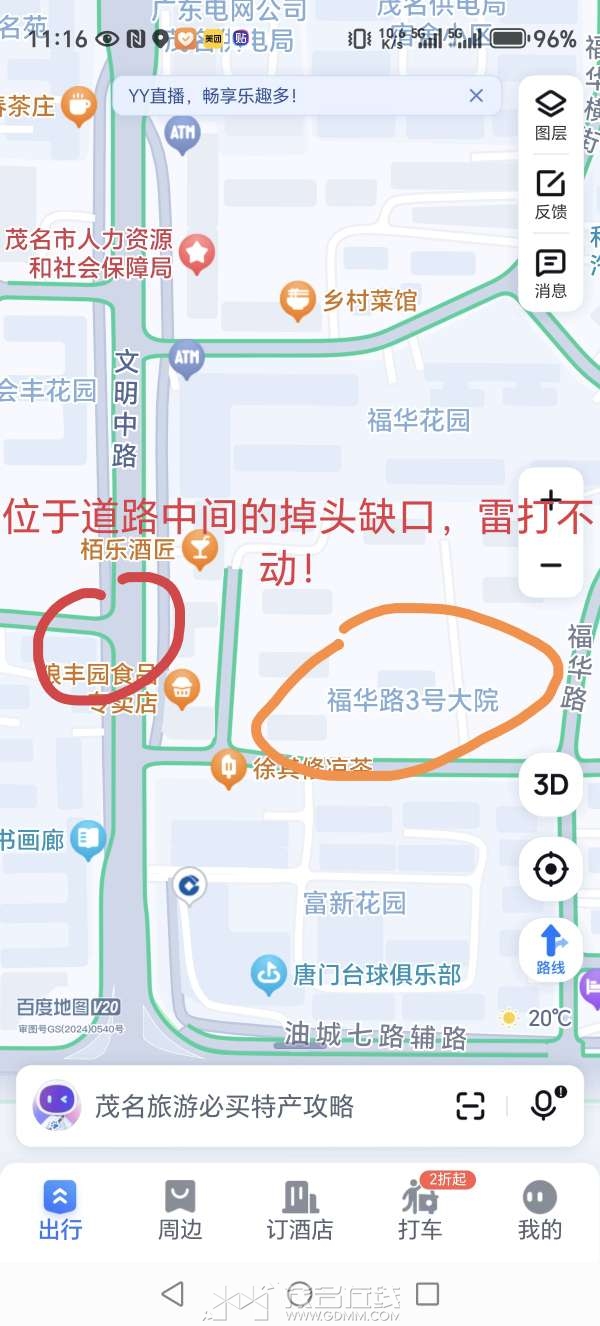Switch to the 出行 tab

60,1210
